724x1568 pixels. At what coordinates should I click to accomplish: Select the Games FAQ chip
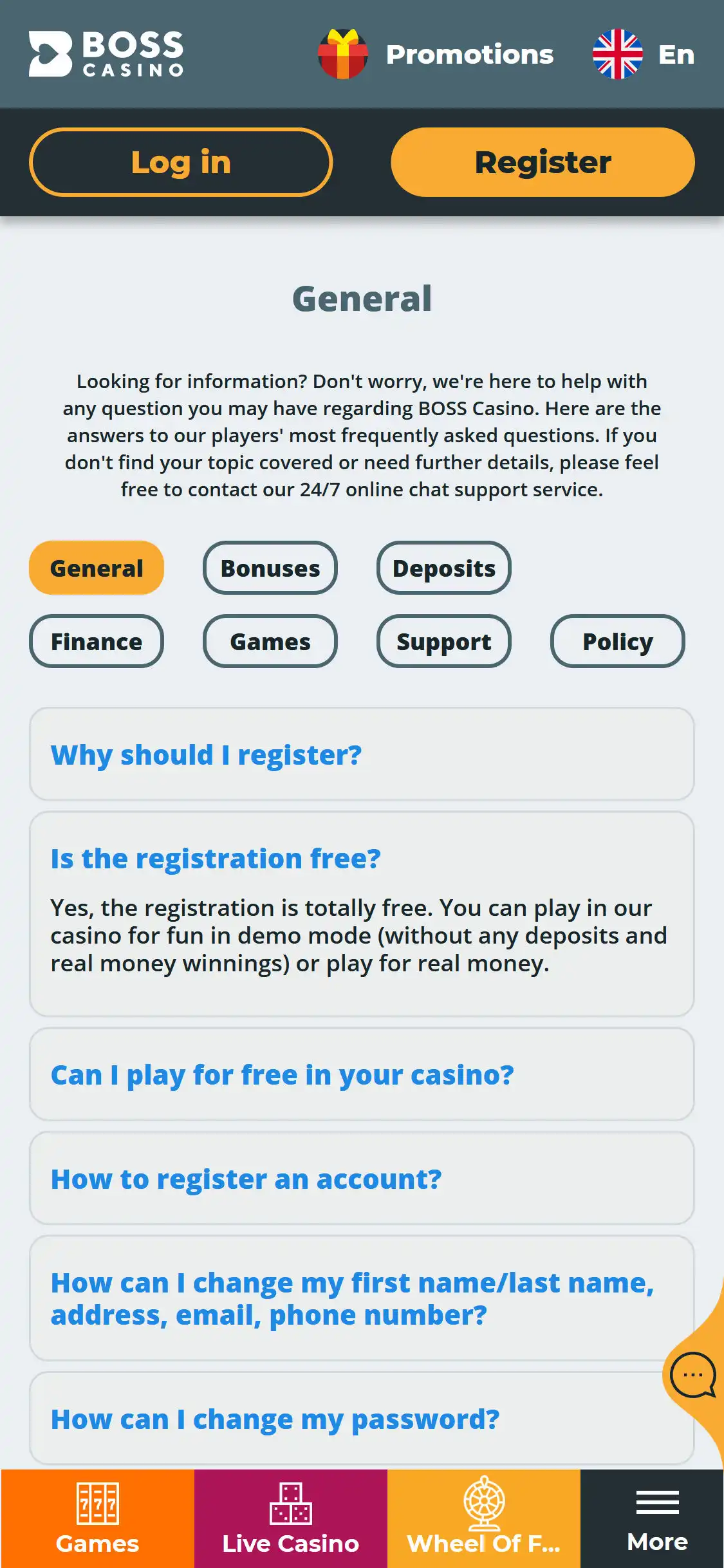coord(270,642)
